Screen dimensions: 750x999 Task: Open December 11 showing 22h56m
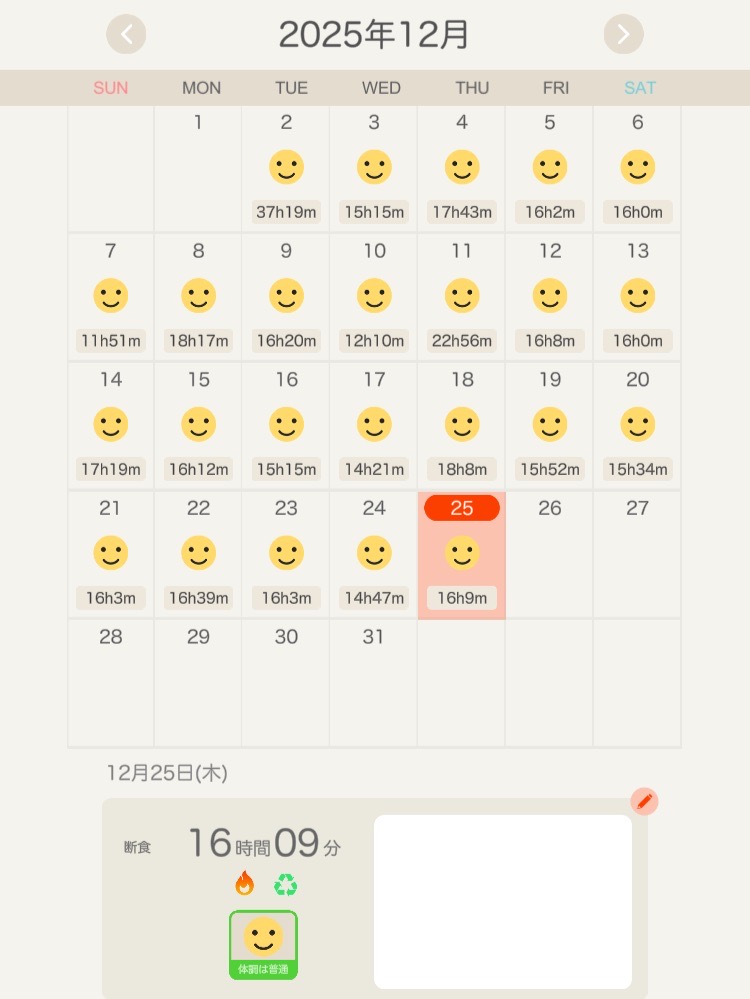[x=462, y=297]
